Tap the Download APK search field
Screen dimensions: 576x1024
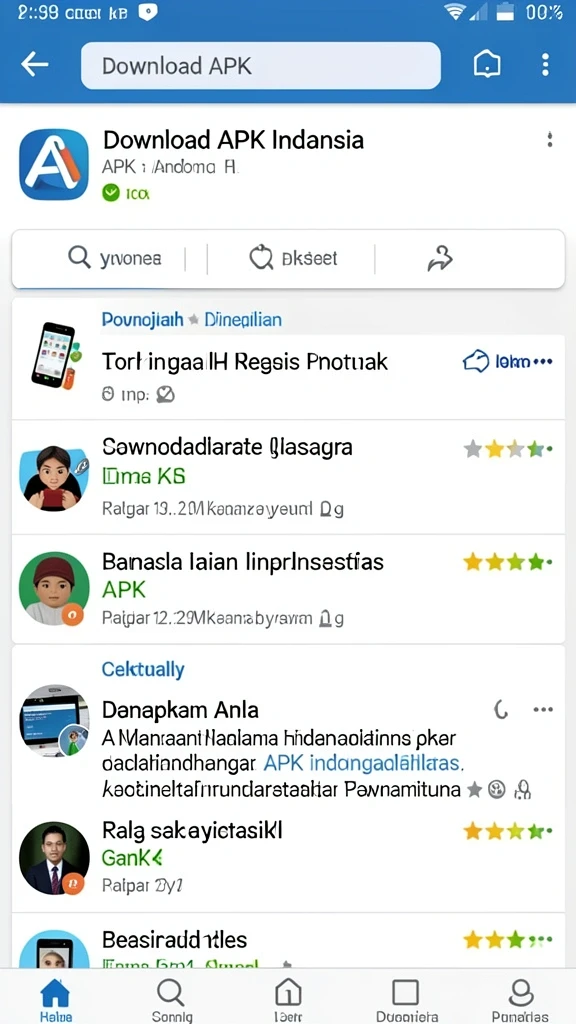[261, 65]
